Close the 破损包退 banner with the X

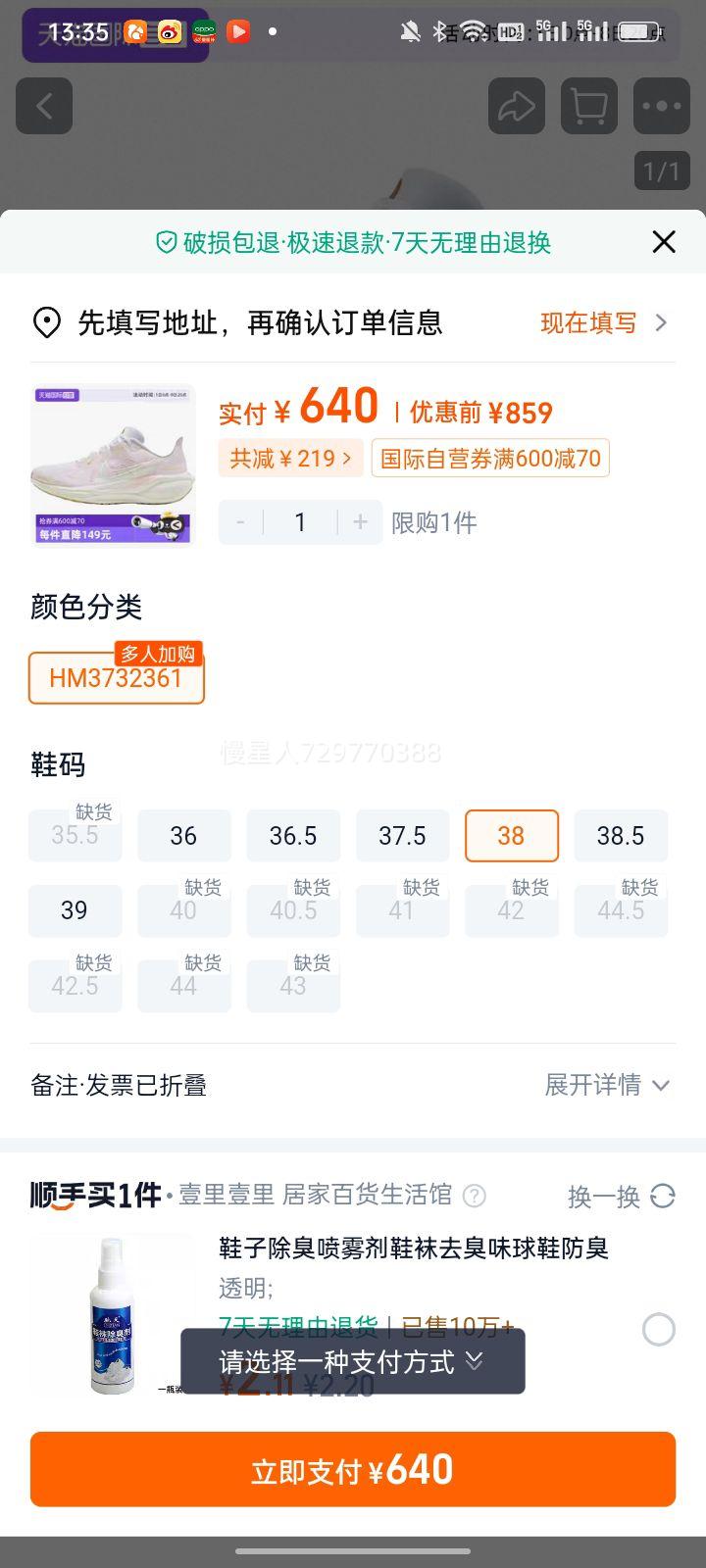click(x=663, y=241)
